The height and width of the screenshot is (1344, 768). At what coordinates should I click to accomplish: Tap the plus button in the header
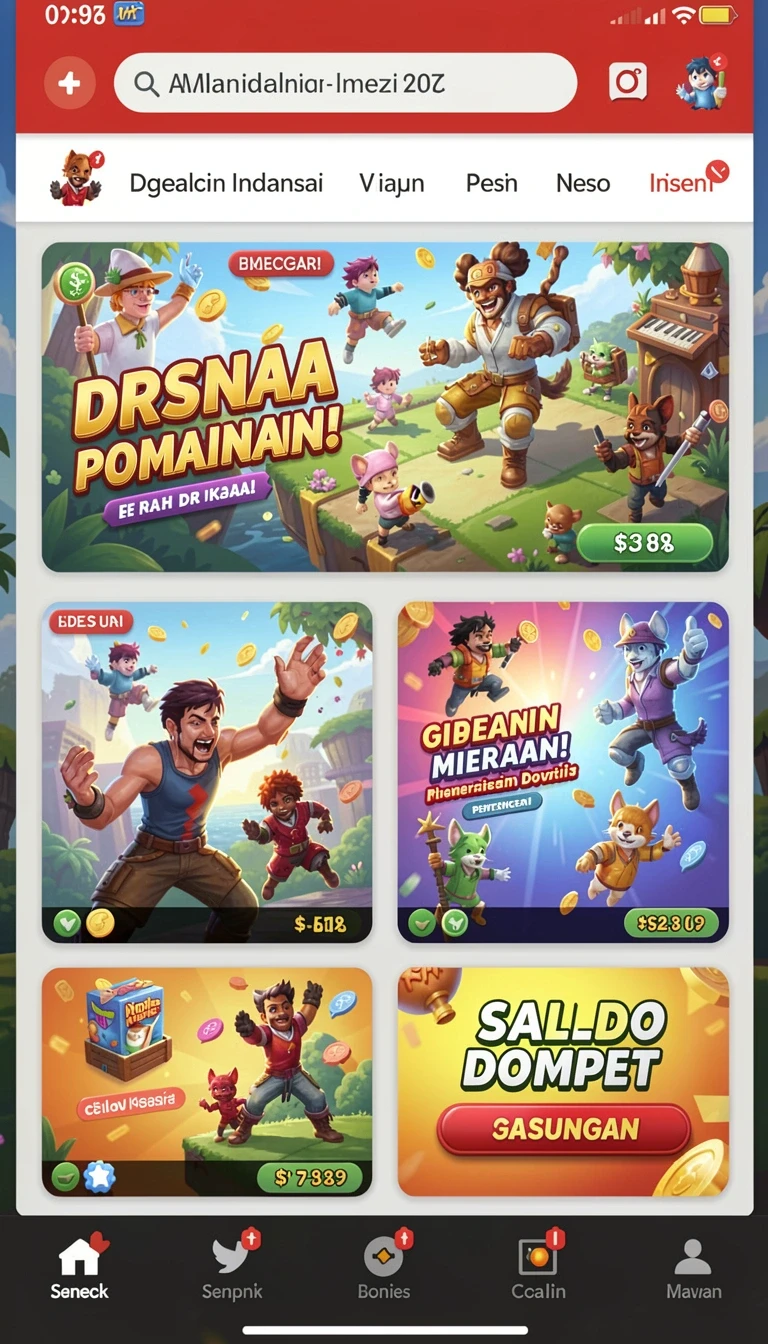70,83
